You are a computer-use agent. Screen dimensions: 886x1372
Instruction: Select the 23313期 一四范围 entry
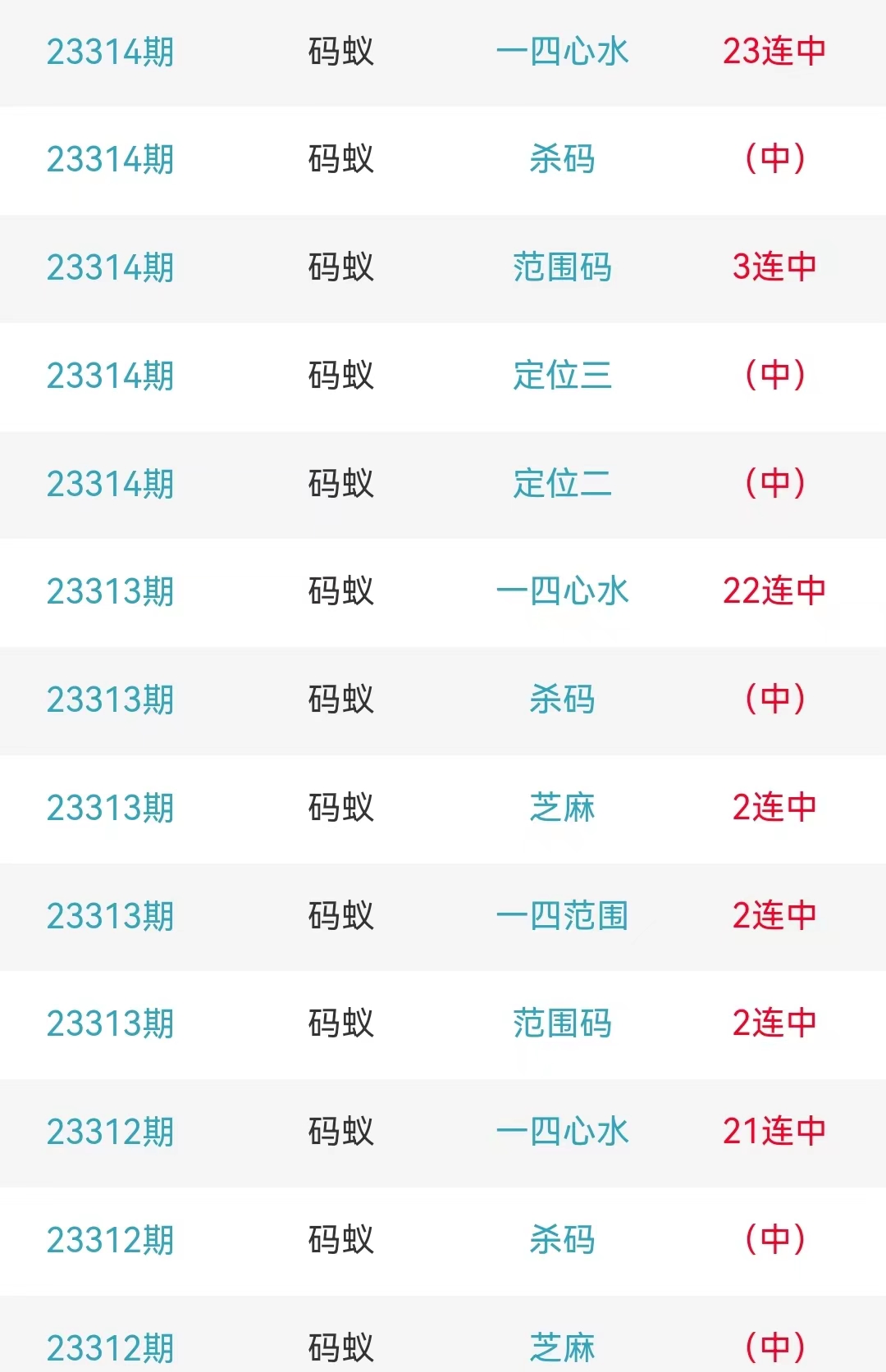562,916
